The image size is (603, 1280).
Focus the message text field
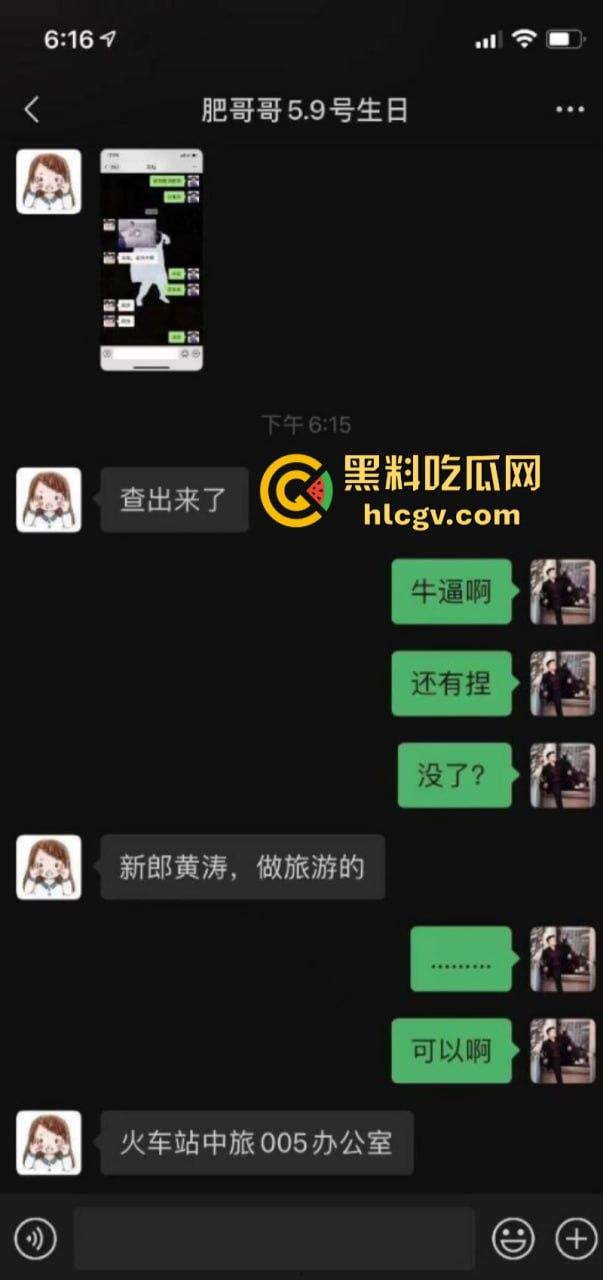[x=274, y=1240]
